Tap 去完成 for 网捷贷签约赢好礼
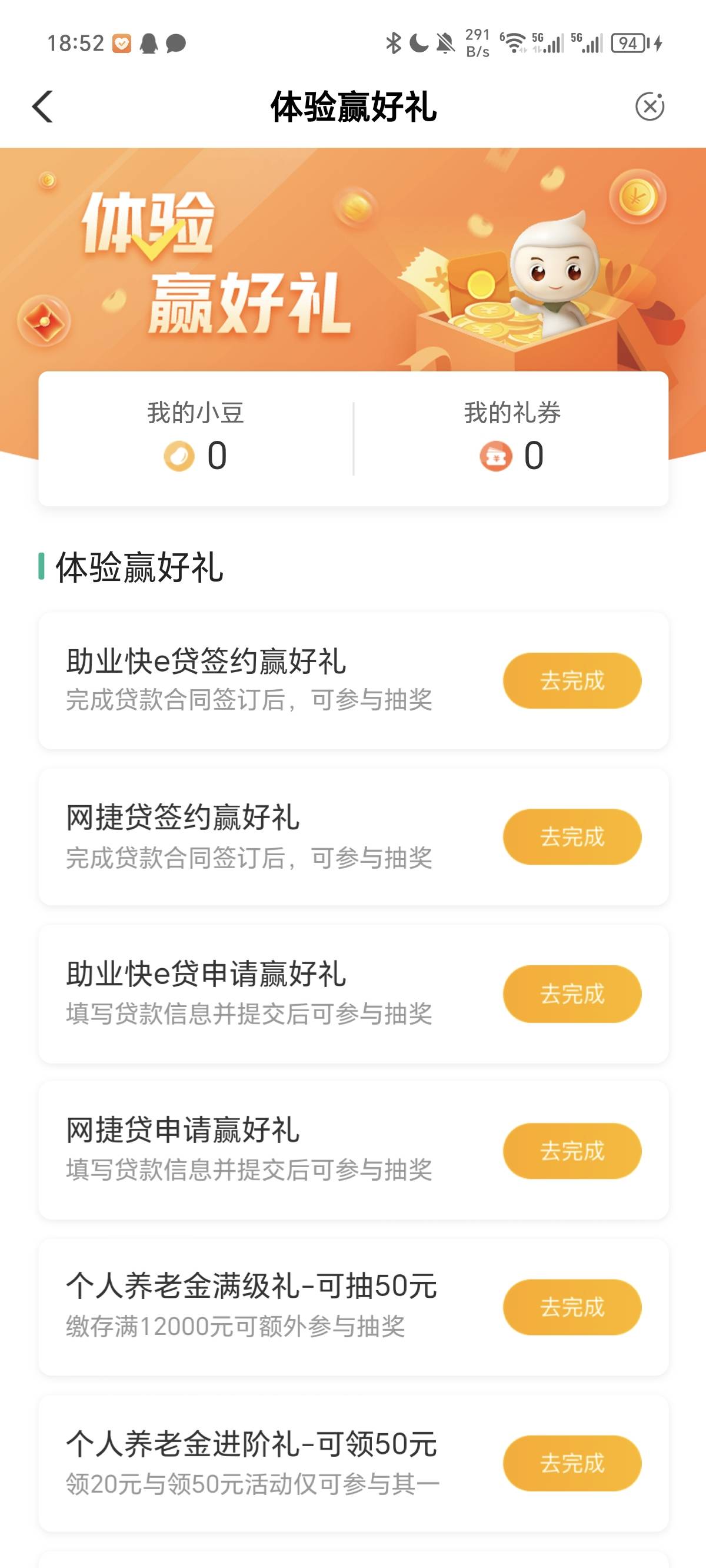 pos(572,836)
